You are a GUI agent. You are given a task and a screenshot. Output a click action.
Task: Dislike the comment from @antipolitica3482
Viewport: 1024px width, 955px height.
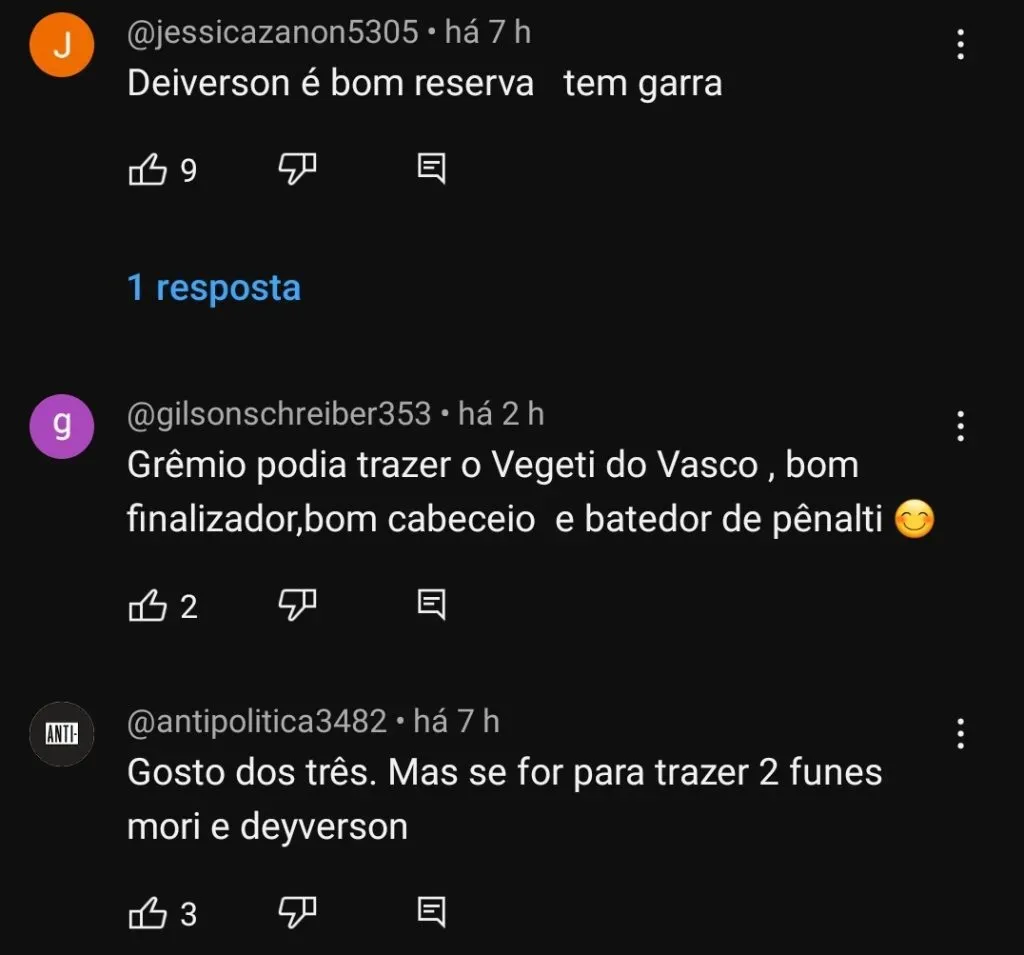(x=297, y=912)
